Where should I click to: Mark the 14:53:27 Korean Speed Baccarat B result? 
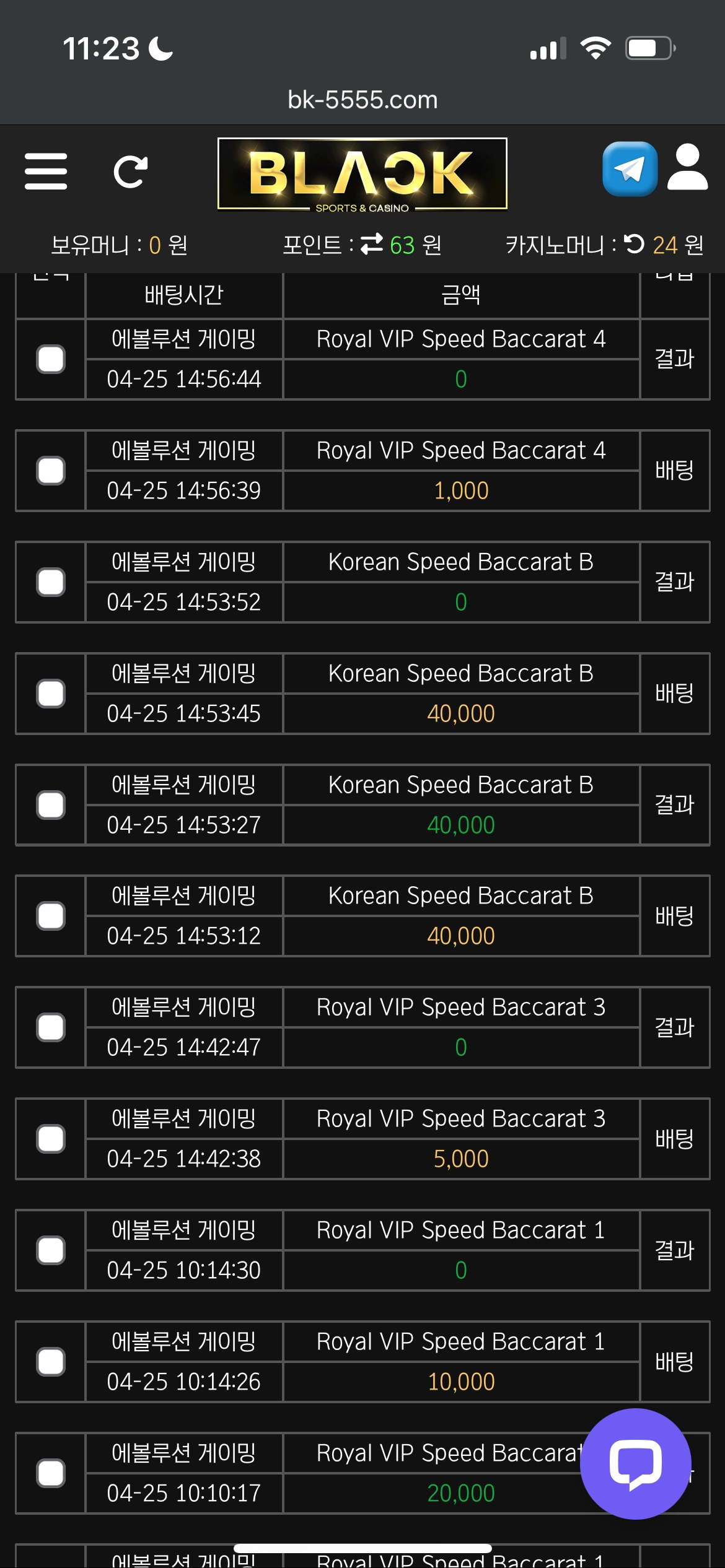coord(51,805)
